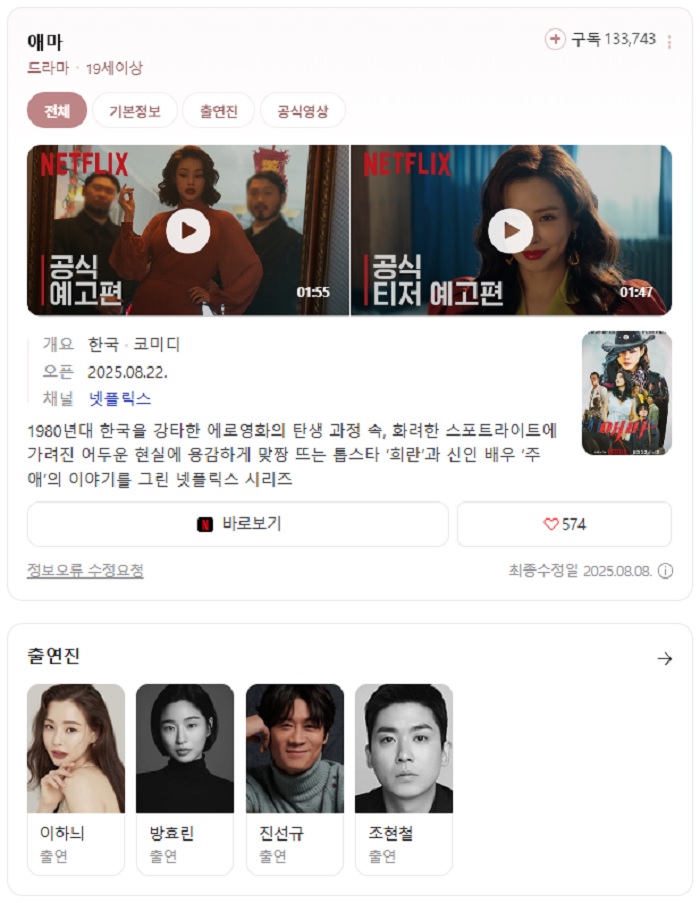The height and width of the screenshot is (903, 700).
Task: Expand the 출연진 section with the arrow
Action: tap(664, 658)
